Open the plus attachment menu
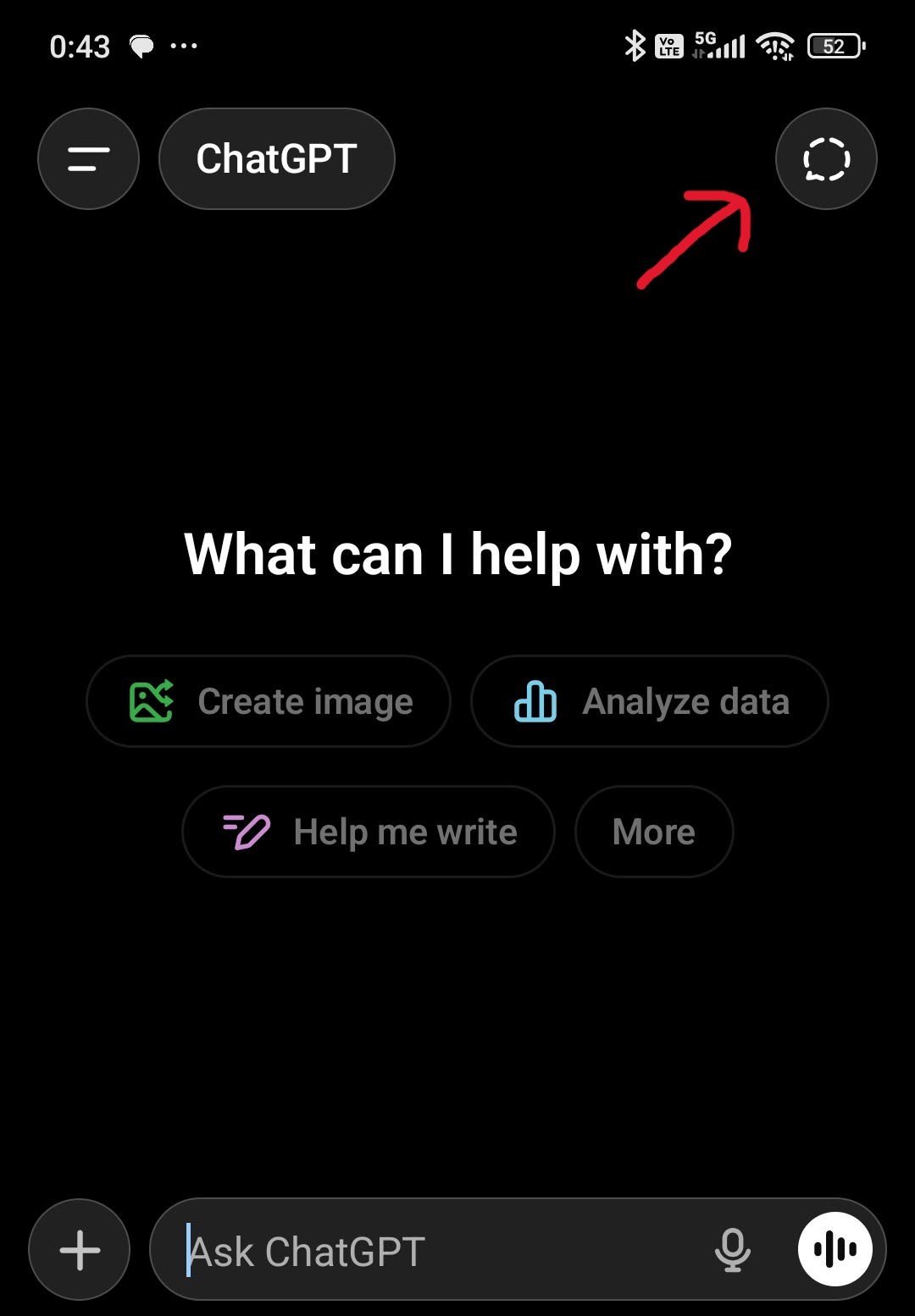The height and width of the screenshot is (1316, 915). 80,1249
